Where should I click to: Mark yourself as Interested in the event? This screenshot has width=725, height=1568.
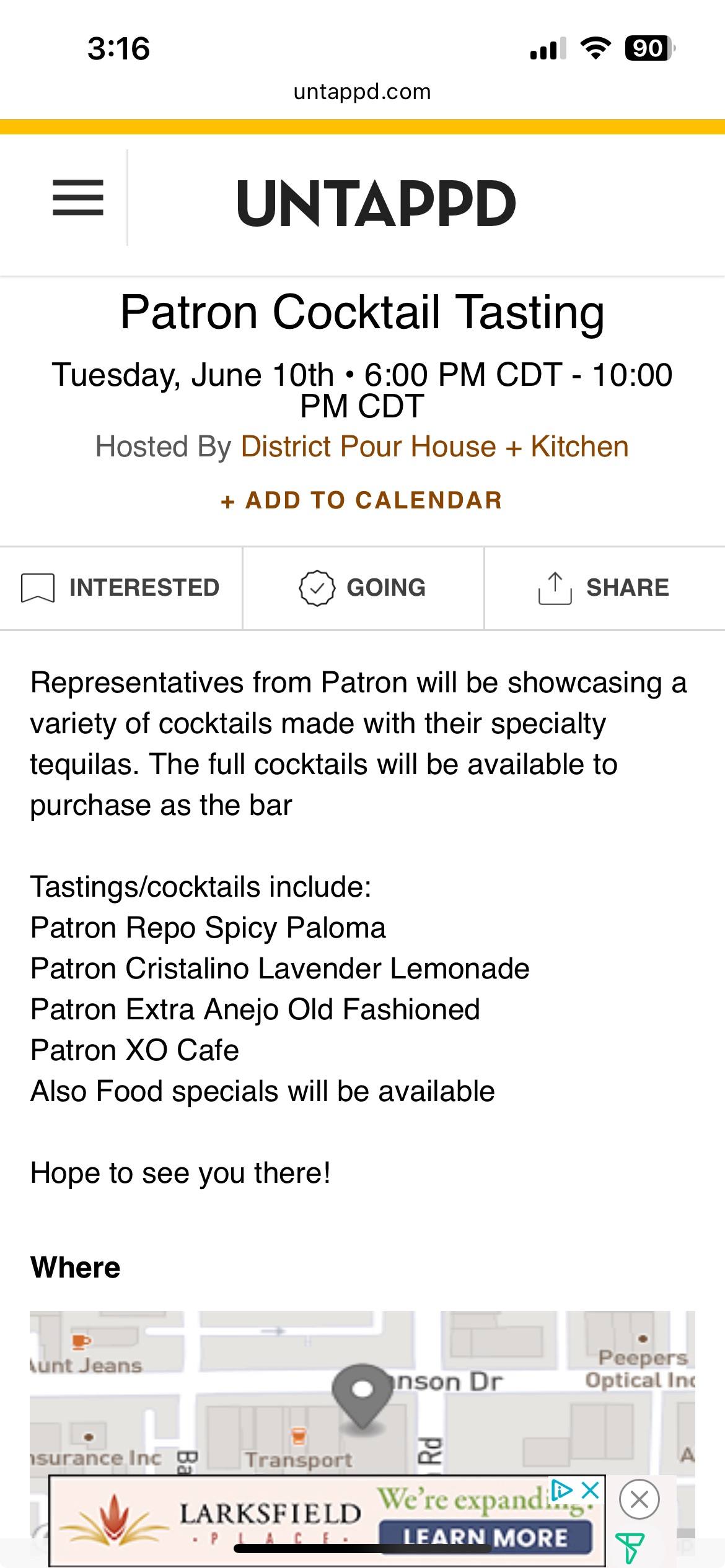[x=121, y=588]
